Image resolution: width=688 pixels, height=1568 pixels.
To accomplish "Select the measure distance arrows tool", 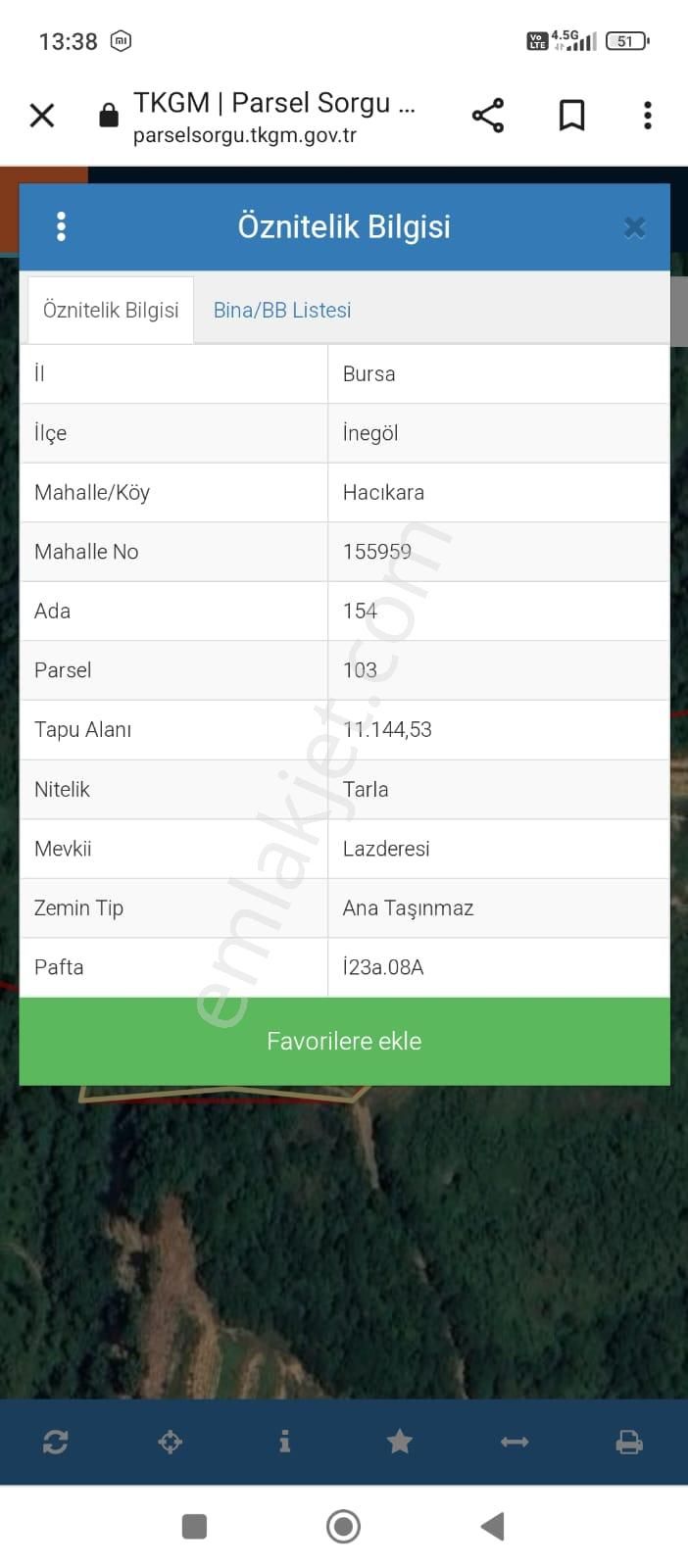I will pyautogui.click(x=515, y=1442).
